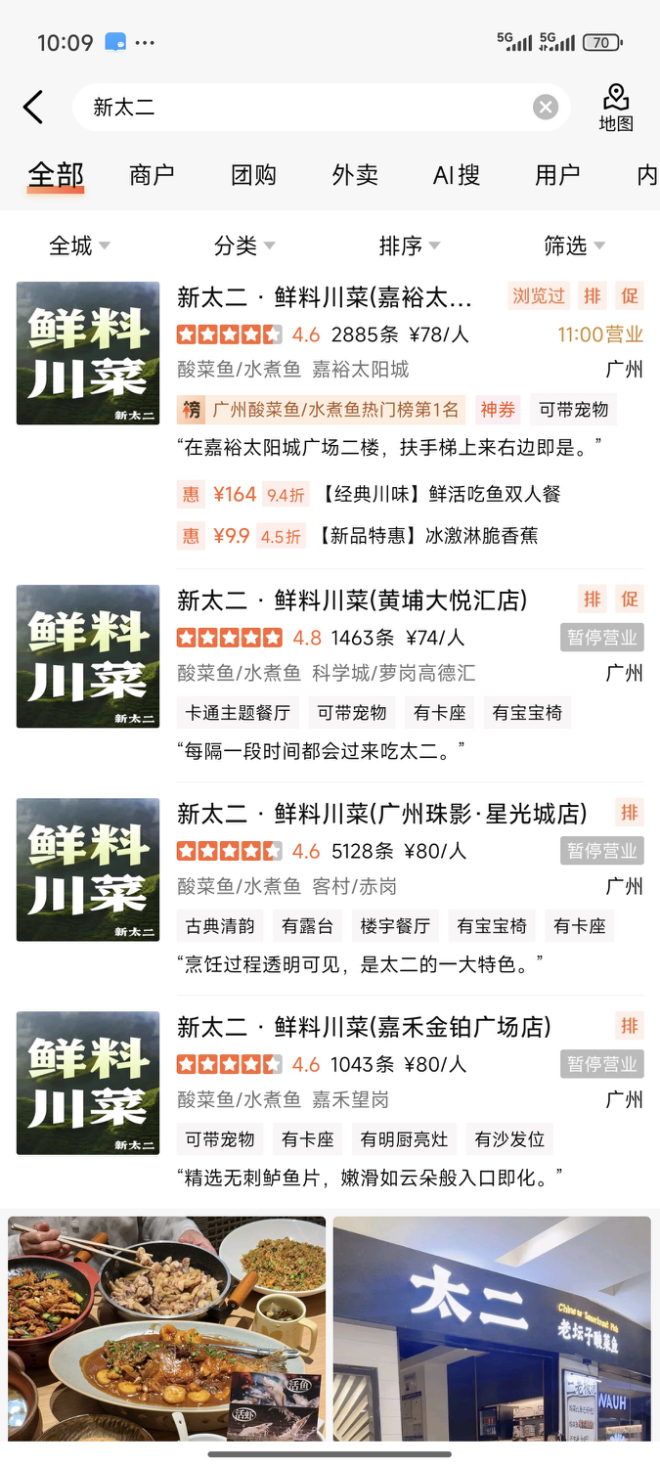Switch to the 商户 tab
The image size is (660, 1467).
coord(152,175)
